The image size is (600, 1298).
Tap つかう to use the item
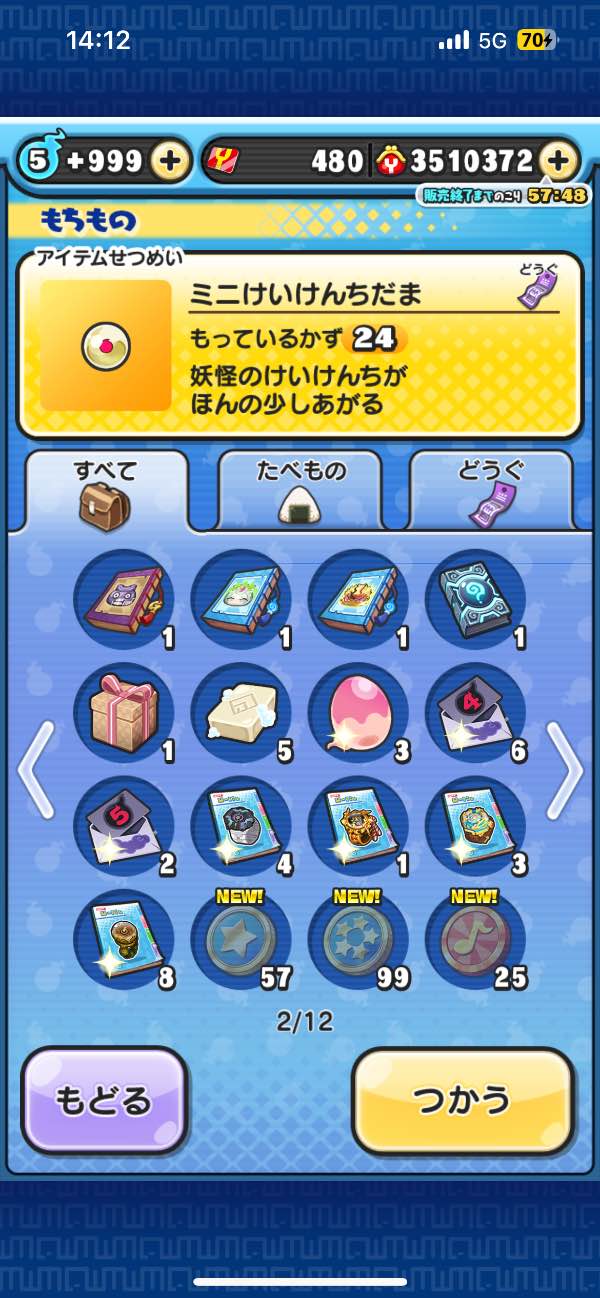click(x=463, y=1101)
